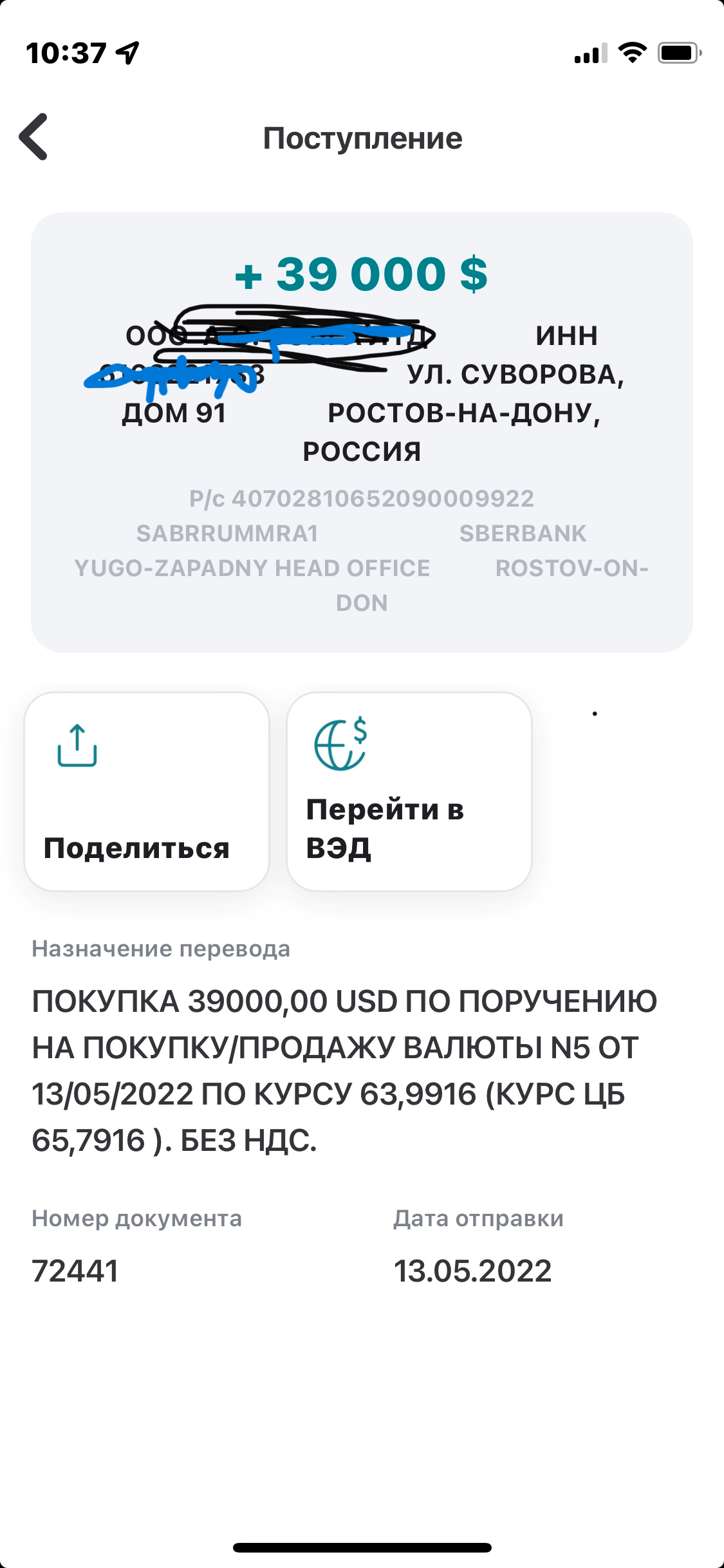The image size is (724, 1568).
Task: Go back from the Поступление screen
Action: 33,136
